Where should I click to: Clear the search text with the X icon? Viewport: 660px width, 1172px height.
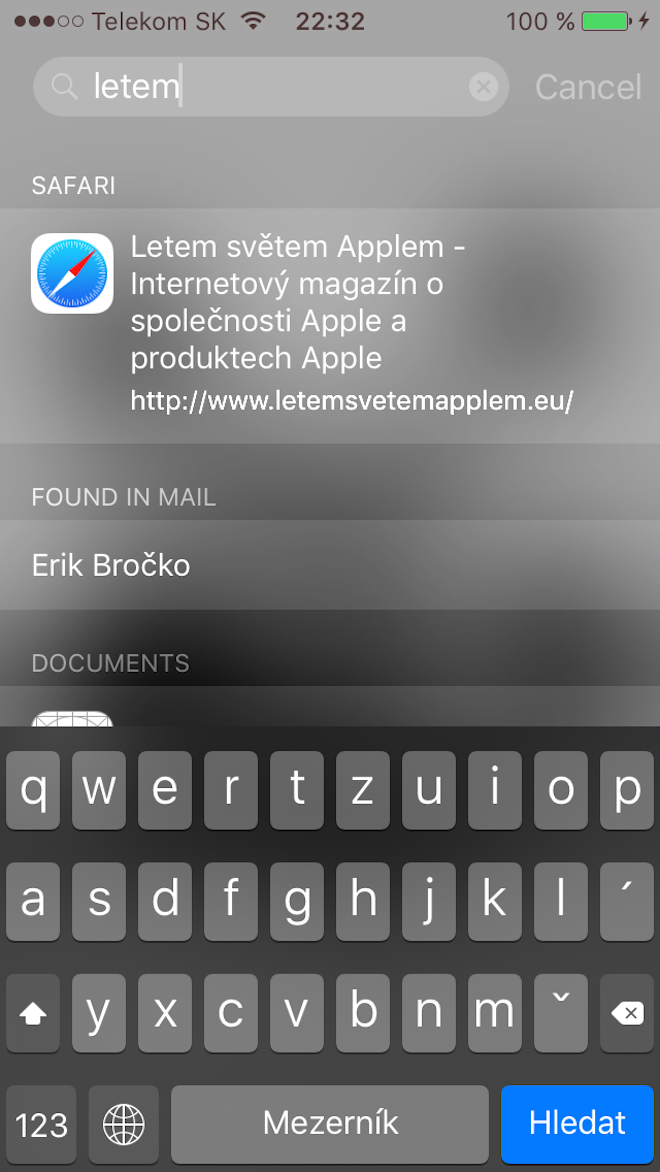coord(483,87)
